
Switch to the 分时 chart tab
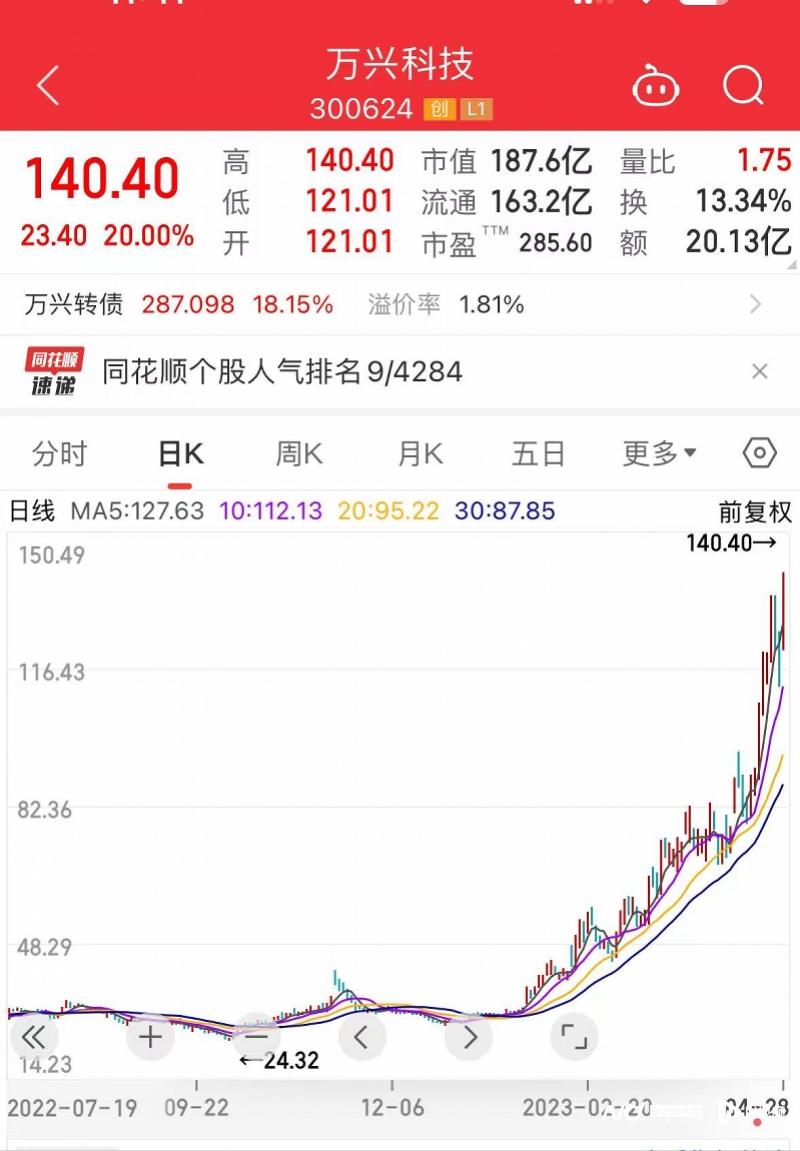point(61,453)
